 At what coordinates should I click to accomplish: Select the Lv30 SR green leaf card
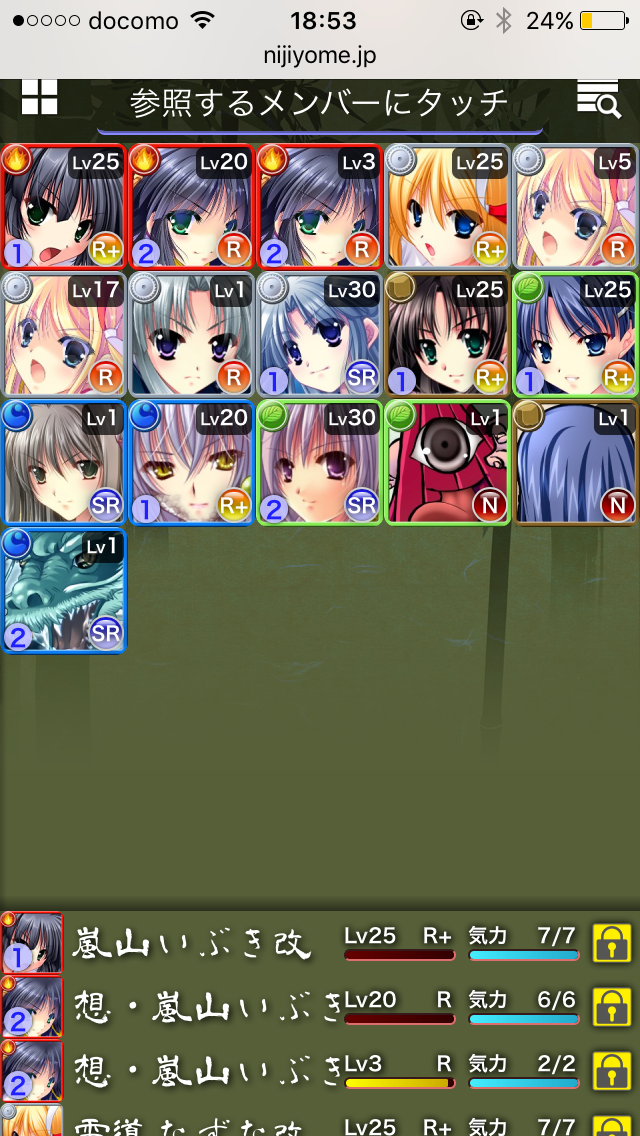[319, 463]
